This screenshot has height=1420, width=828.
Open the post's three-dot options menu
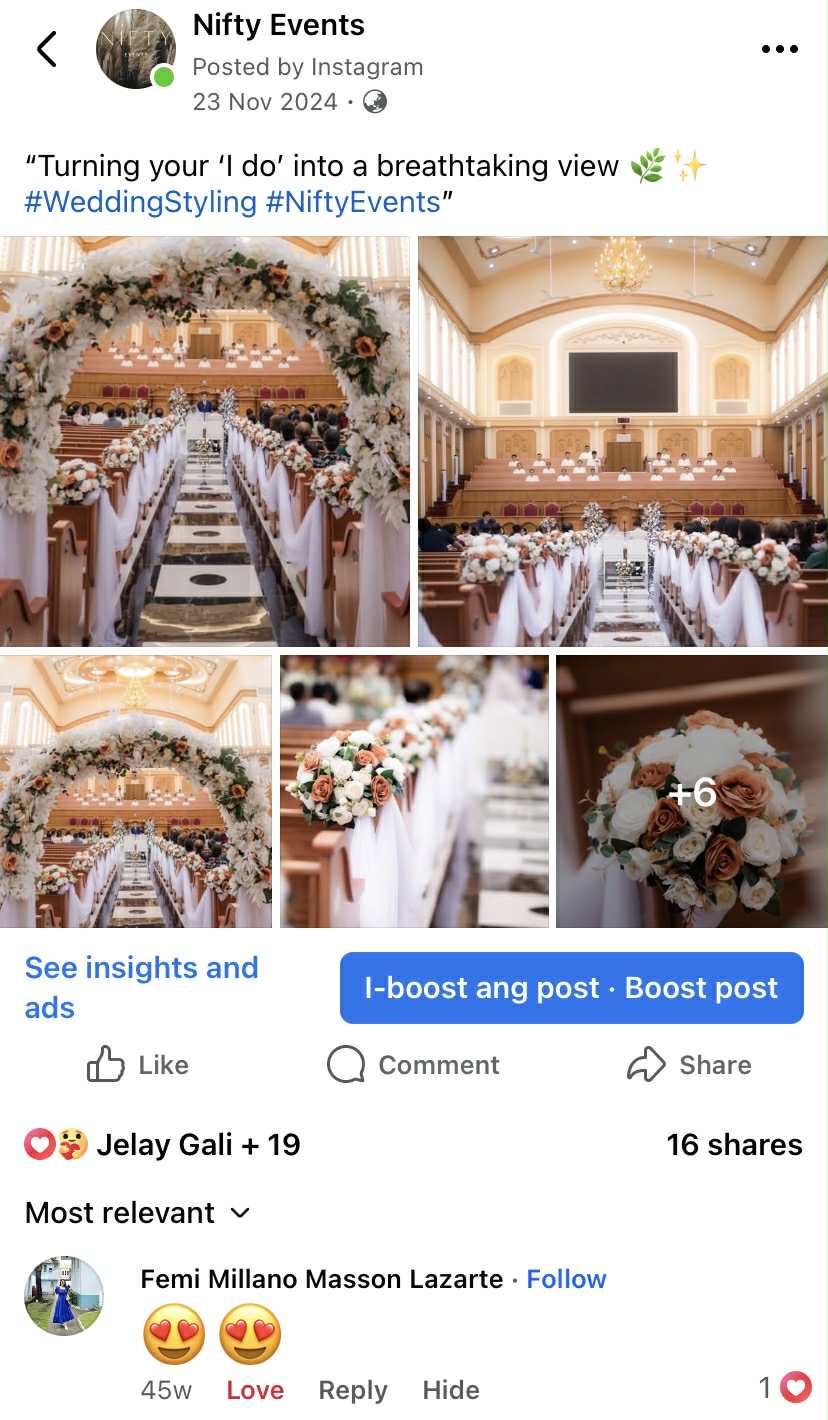click(x=779, y=48)
